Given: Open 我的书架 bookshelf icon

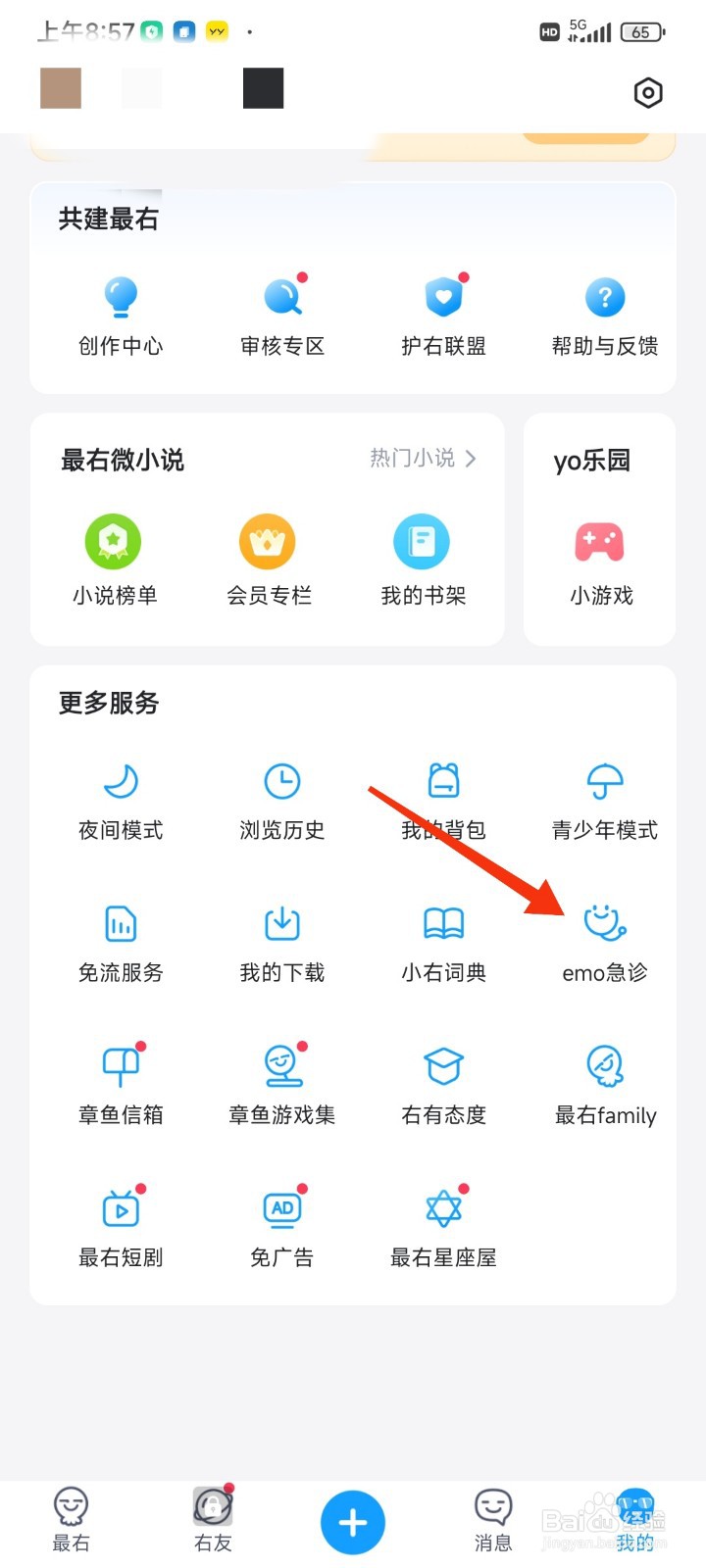Looking at the screenshot, I should pyautogui.click(x=422, y=541).
